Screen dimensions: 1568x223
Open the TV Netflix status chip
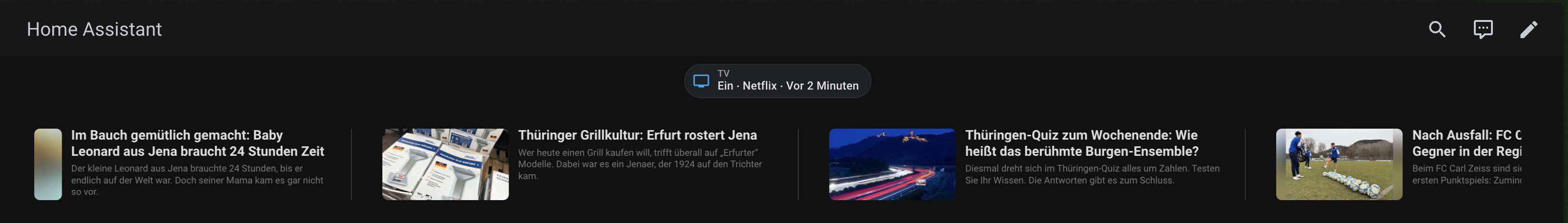(777, 81)
